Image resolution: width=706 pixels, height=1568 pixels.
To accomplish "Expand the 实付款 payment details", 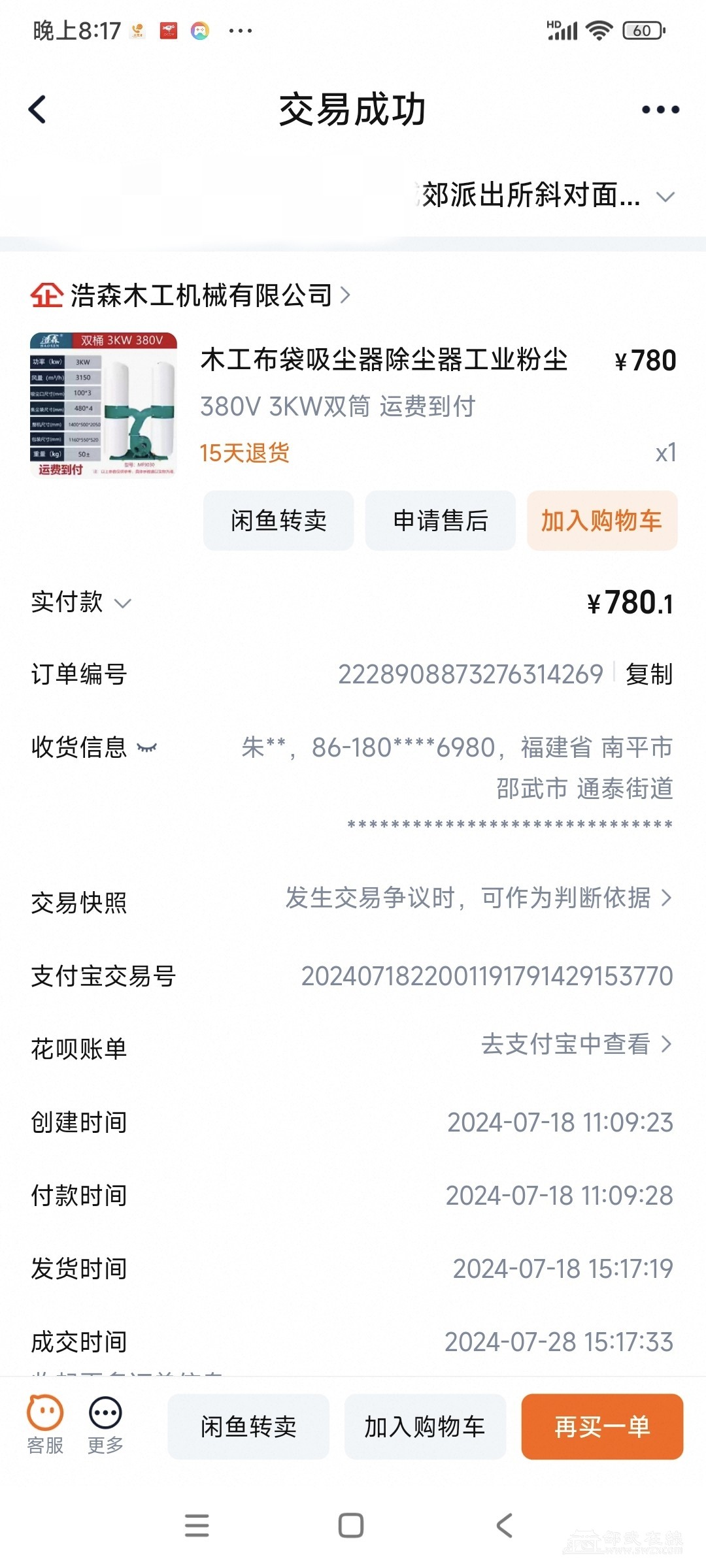I will pyautogui.click(x=123, y=603).
